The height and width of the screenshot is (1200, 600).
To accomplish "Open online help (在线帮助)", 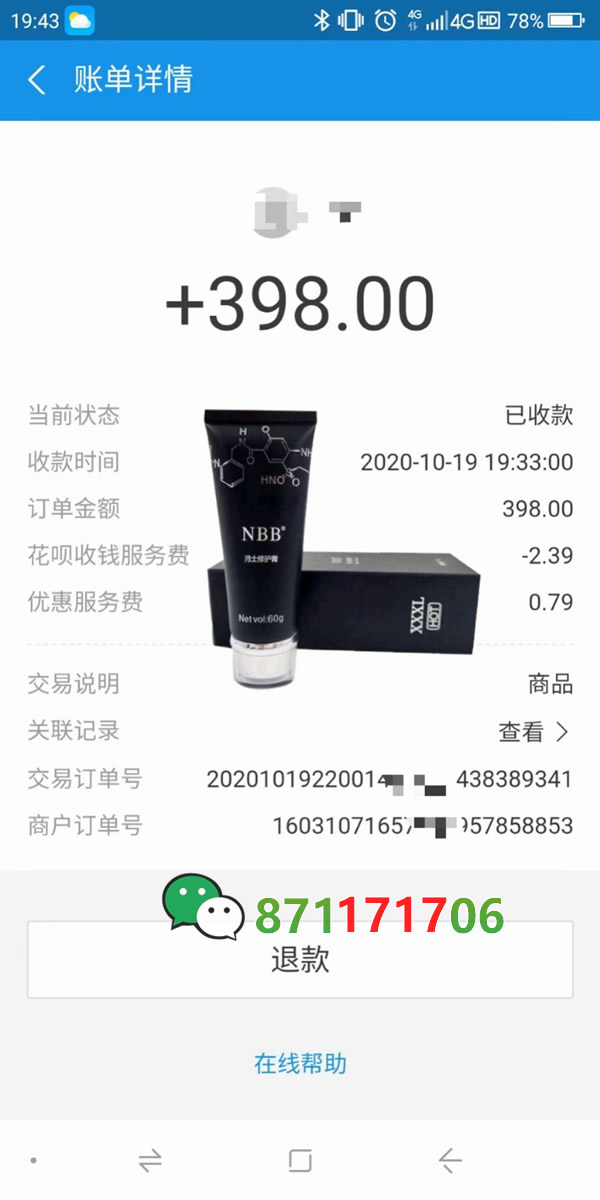I will (300, 1063).
